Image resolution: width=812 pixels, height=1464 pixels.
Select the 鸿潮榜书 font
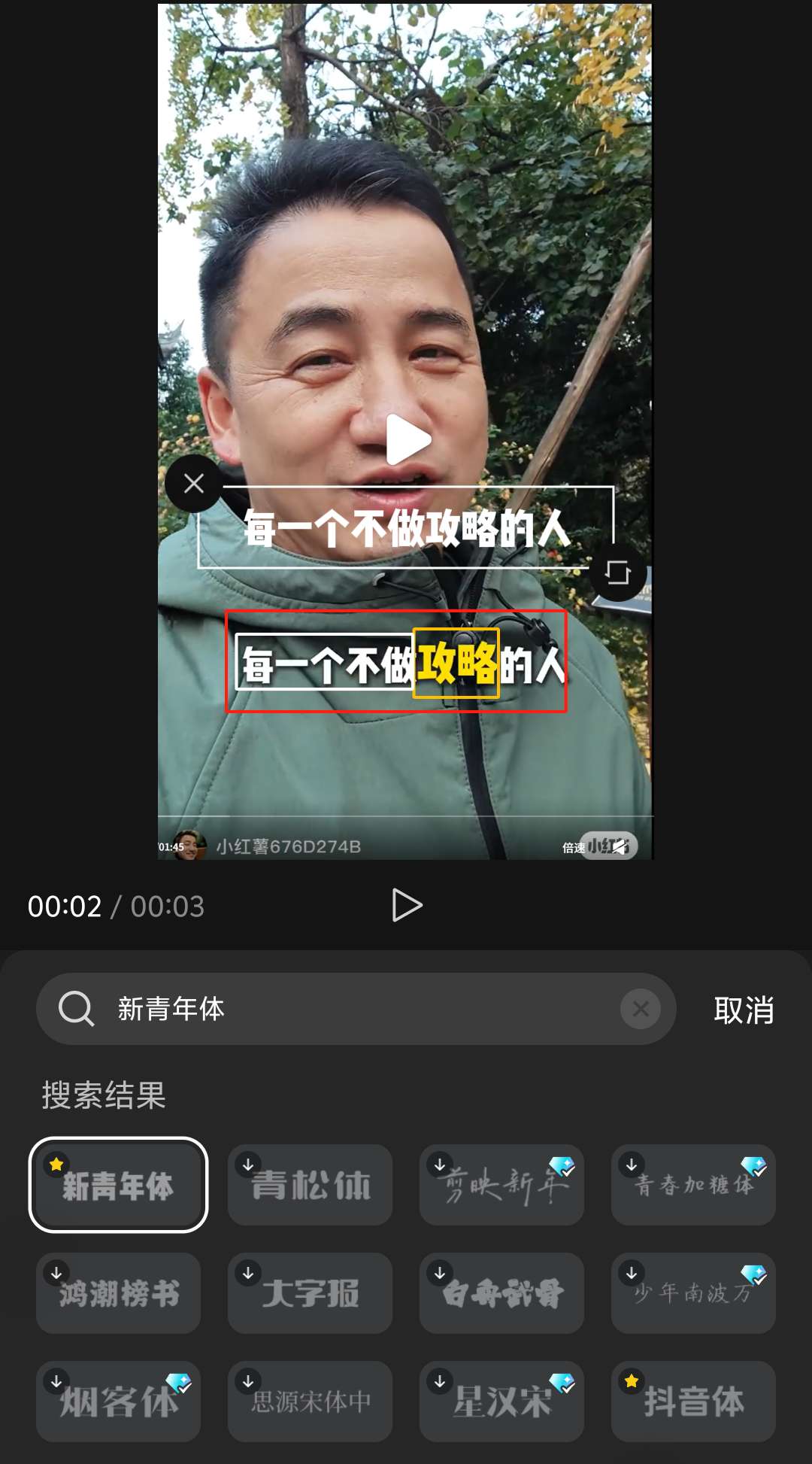119,1293
